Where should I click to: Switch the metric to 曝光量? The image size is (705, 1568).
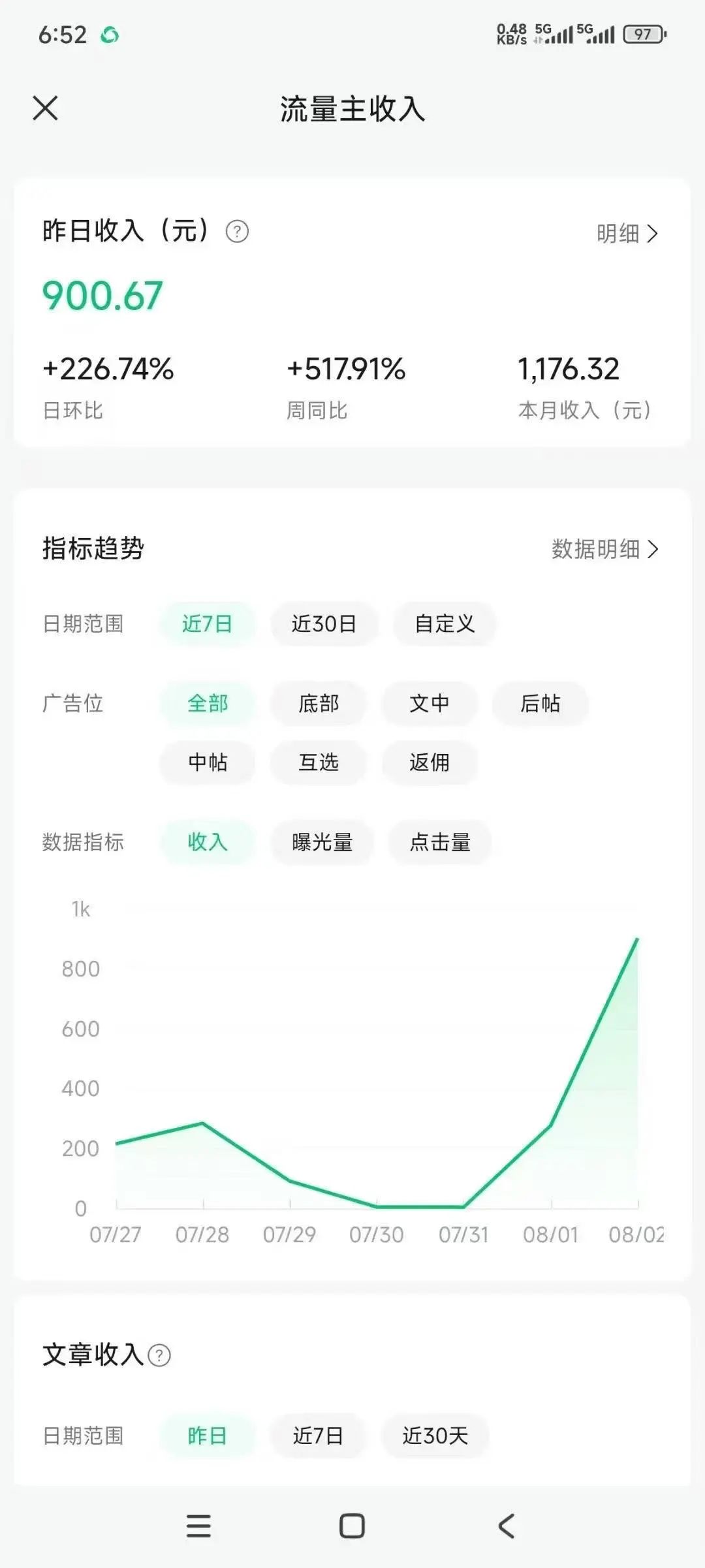coord(322,843)
